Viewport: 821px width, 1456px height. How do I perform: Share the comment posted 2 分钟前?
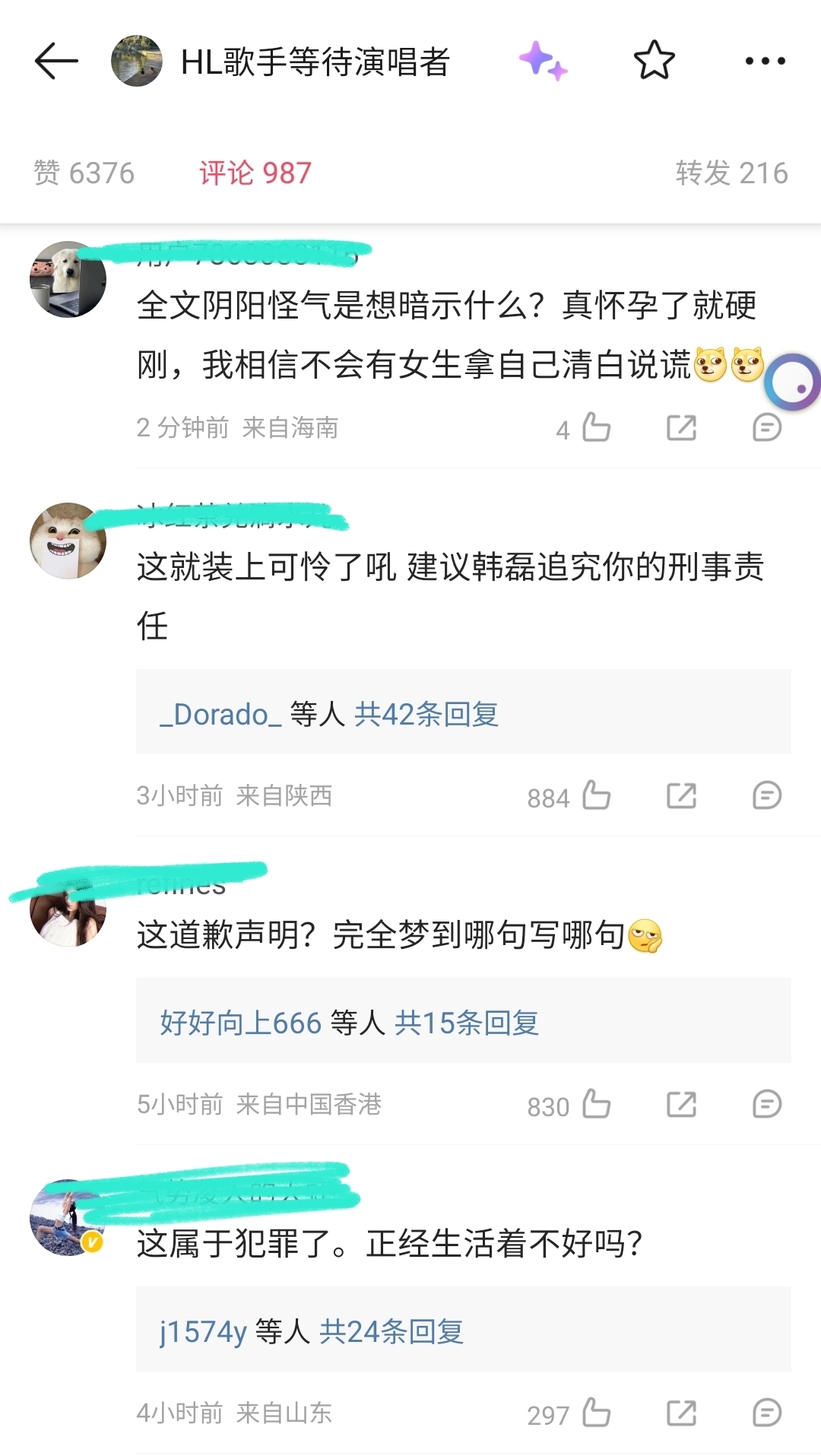[681, 427]
